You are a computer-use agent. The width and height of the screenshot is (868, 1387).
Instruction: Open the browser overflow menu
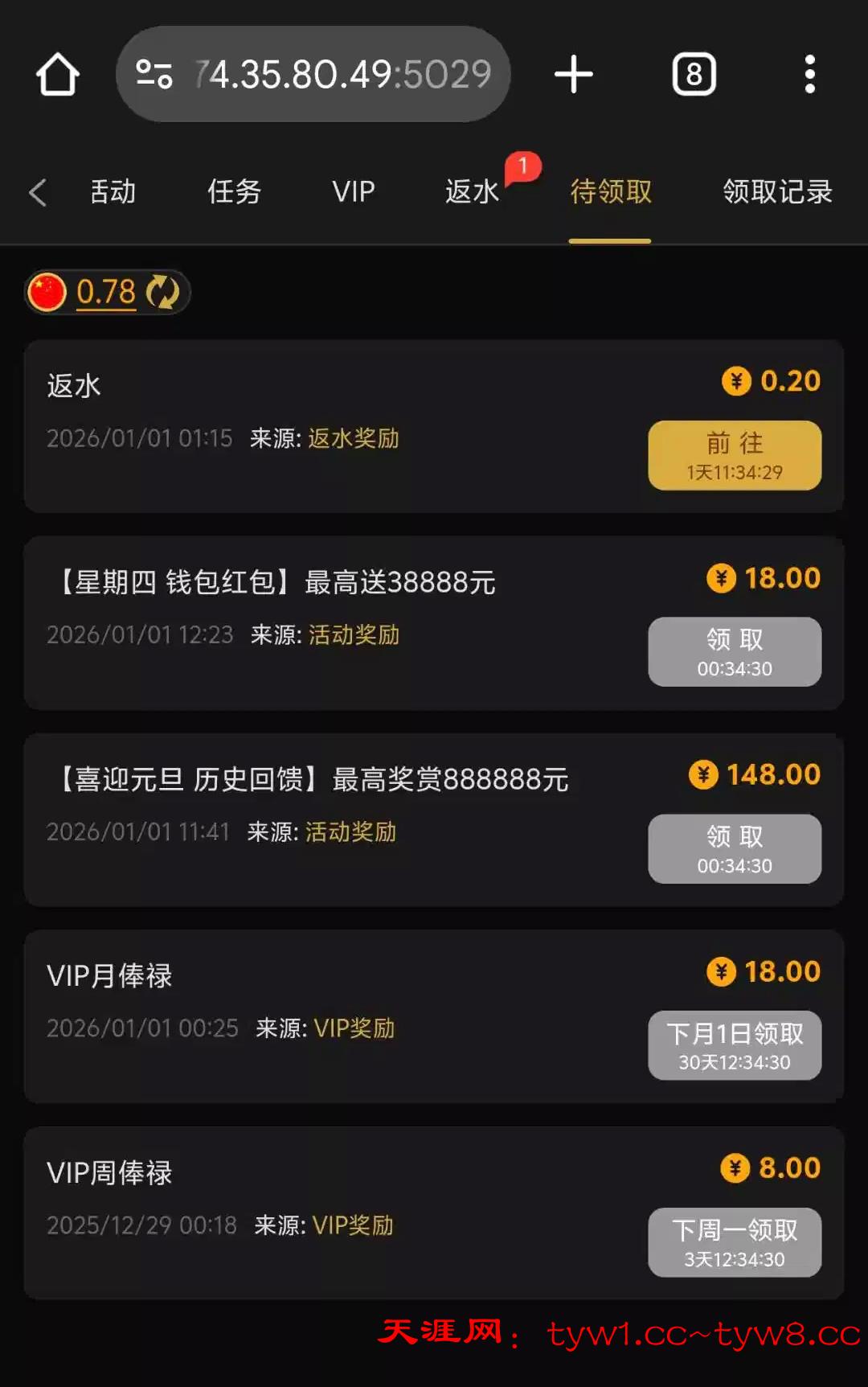coord(809,75)
